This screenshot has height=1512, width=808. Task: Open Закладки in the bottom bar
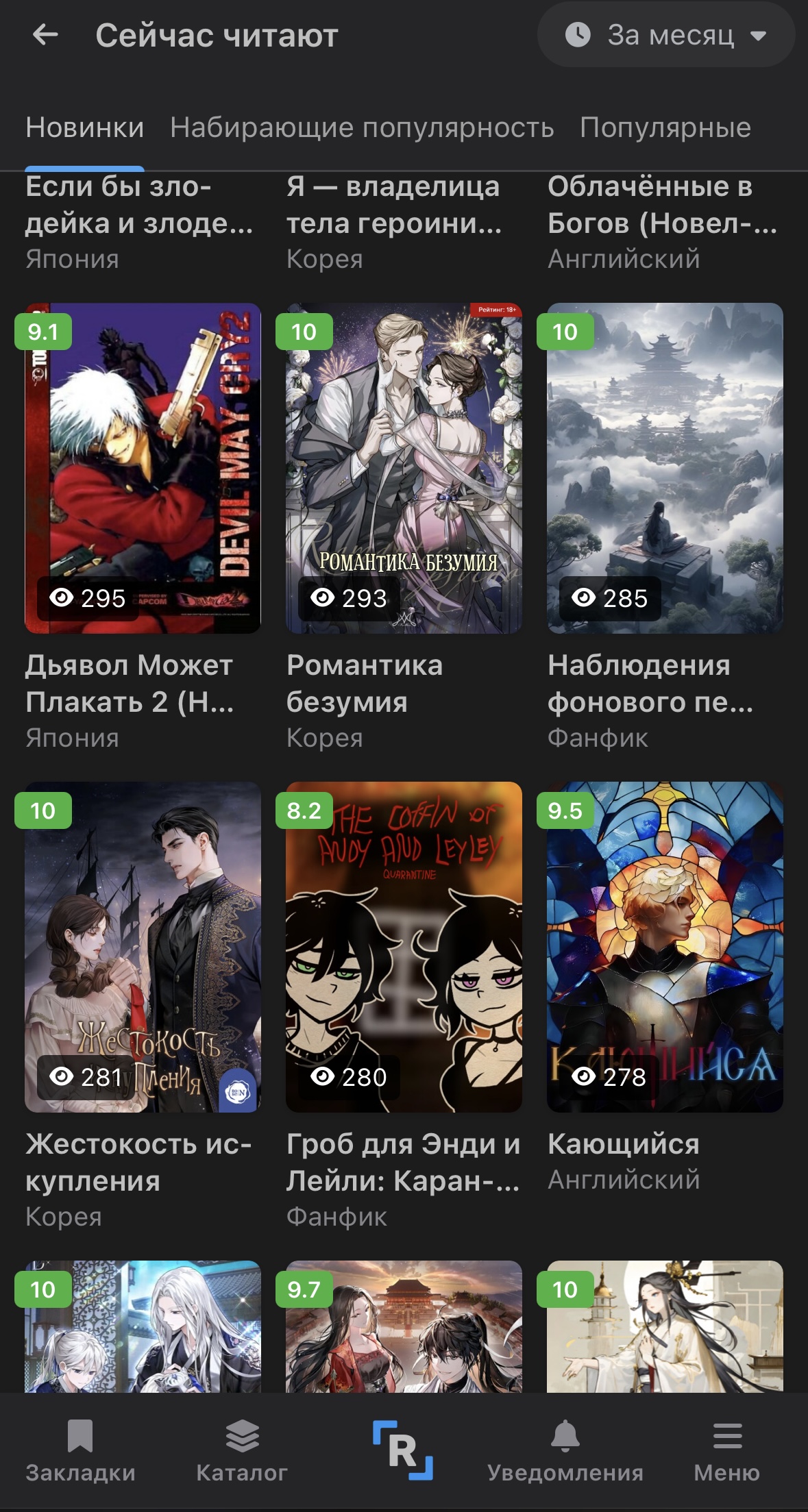[80, 1452]
